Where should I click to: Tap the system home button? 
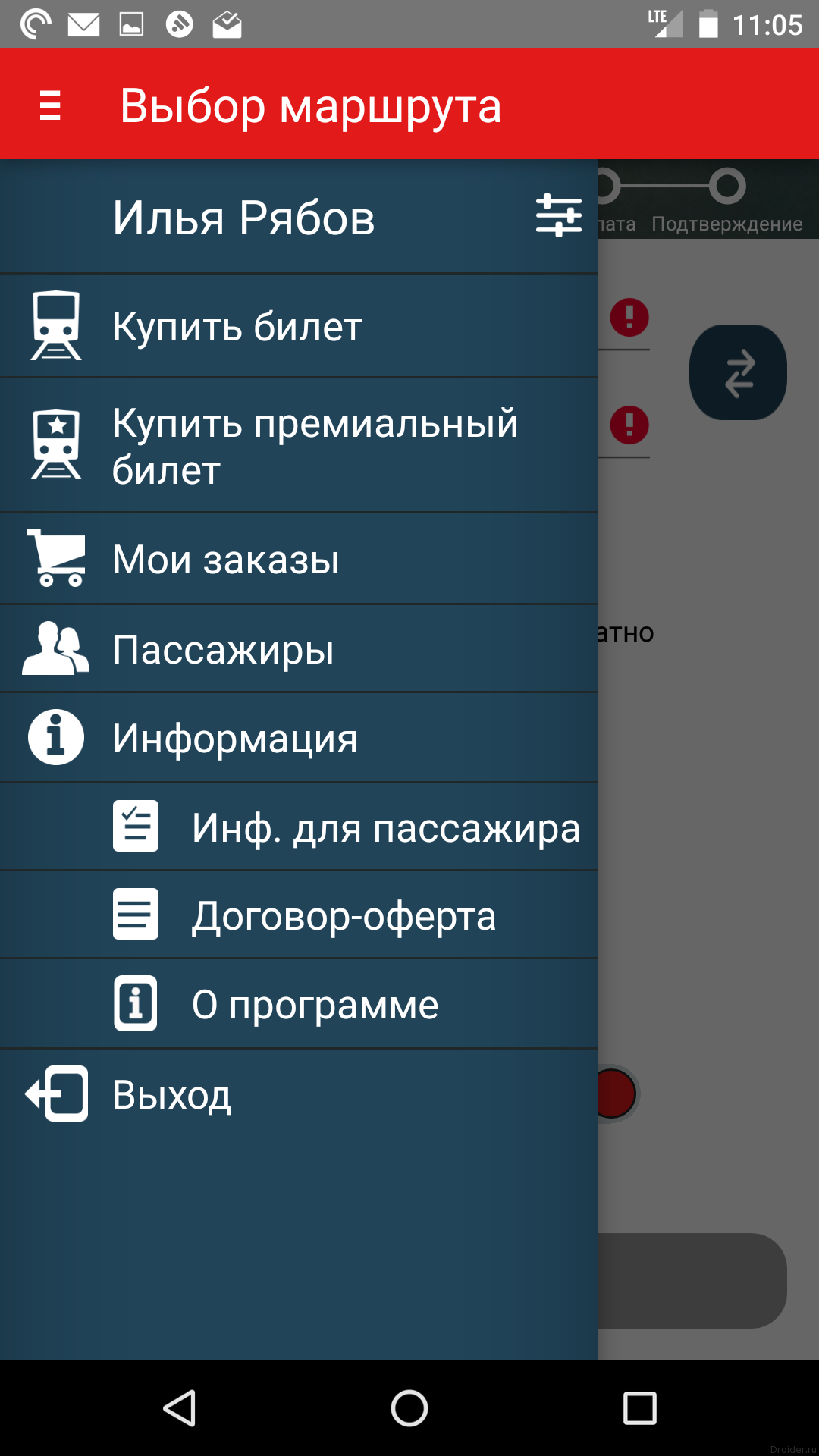pyautogui.click(x=409, y=1408)
